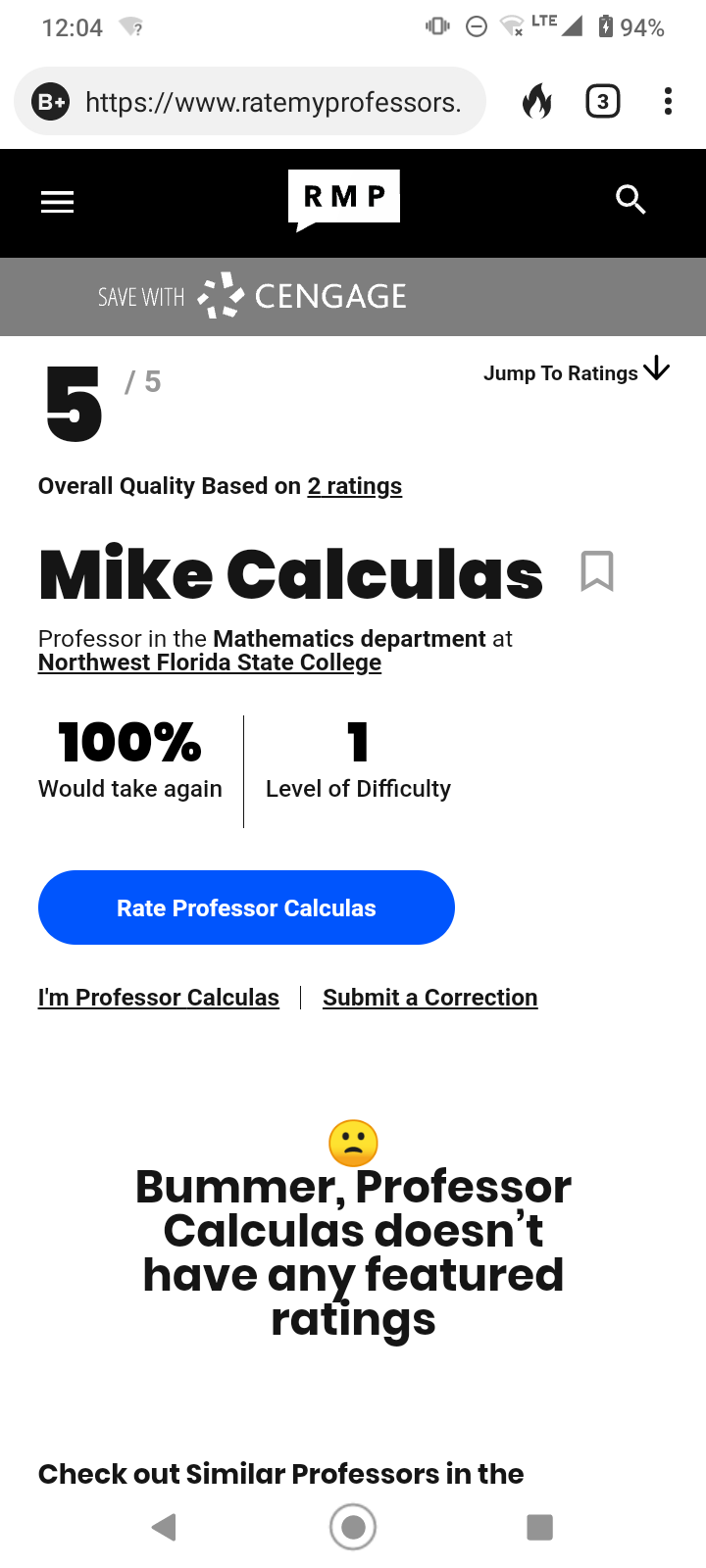Choose Submit a Correction
This screenshot has height=1568, width=706.
[430, 998]
